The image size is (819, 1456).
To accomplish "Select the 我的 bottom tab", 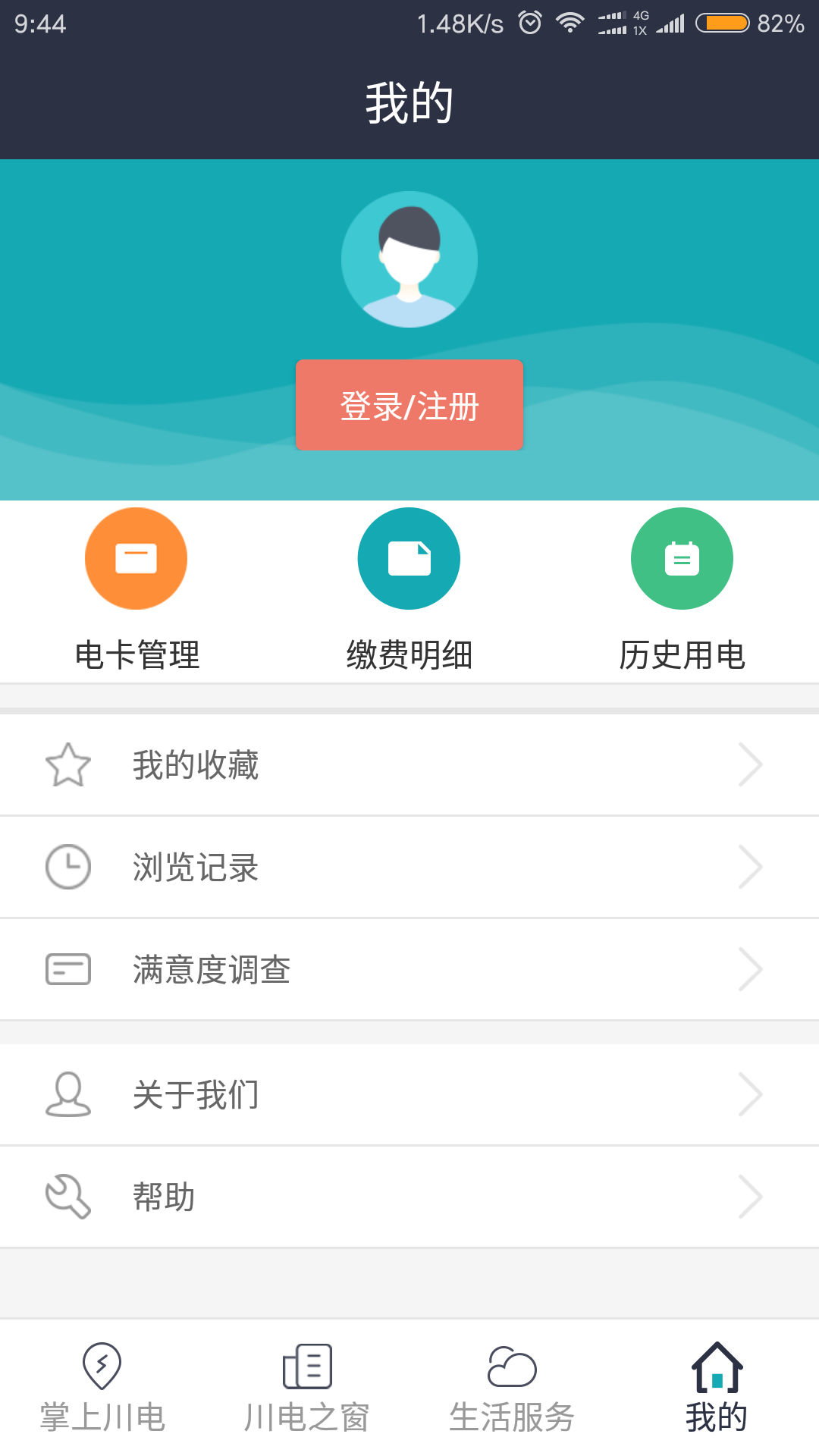I will [x=717, y=1388].
